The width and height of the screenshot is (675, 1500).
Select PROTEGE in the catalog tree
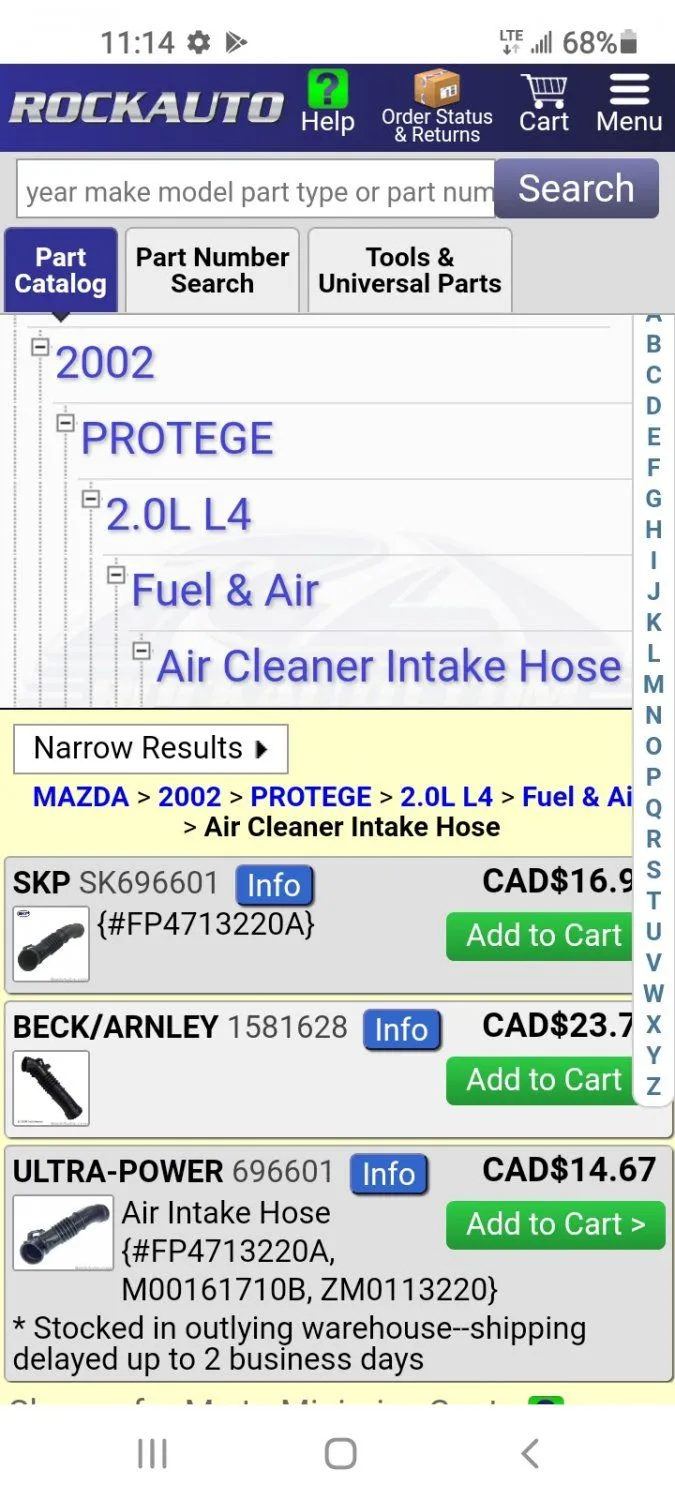click(x=177, y=438)
